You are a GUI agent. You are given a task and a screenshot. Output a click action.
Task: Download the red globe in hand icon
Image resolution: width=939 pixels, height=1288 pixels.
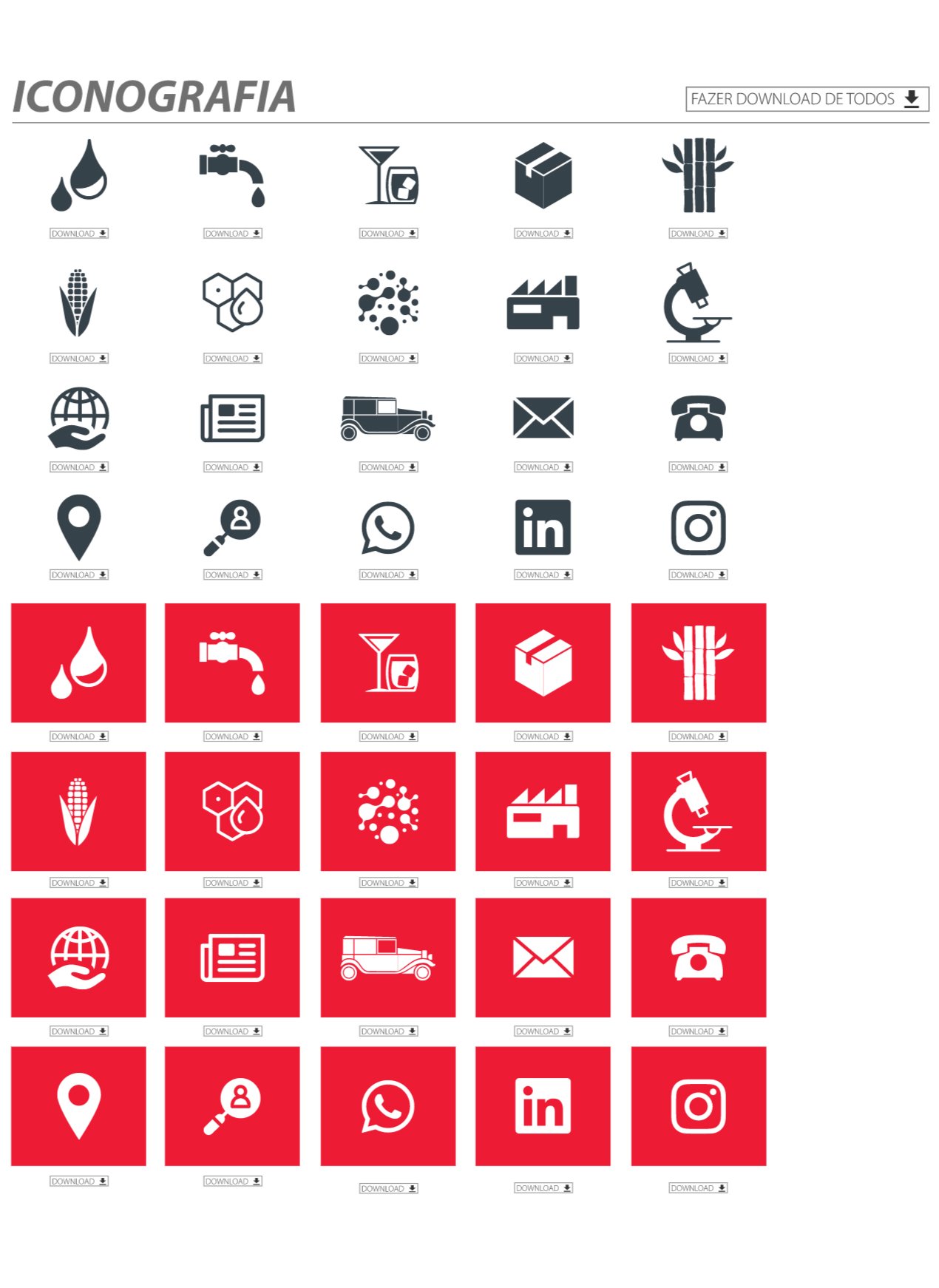click(79, 1031)
